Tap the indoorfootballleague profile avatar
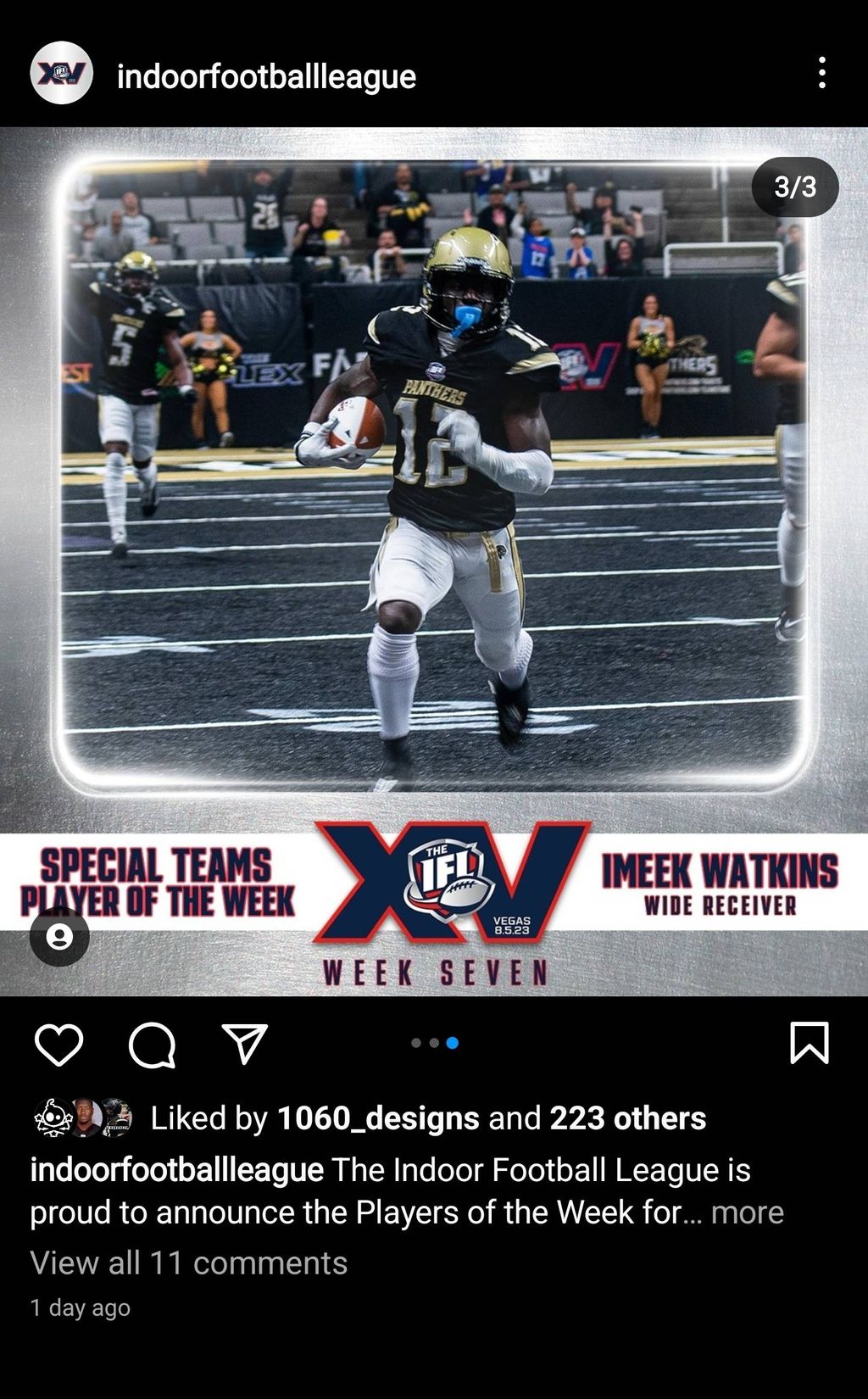The image size is (868, 1399). tap(61, 73)
